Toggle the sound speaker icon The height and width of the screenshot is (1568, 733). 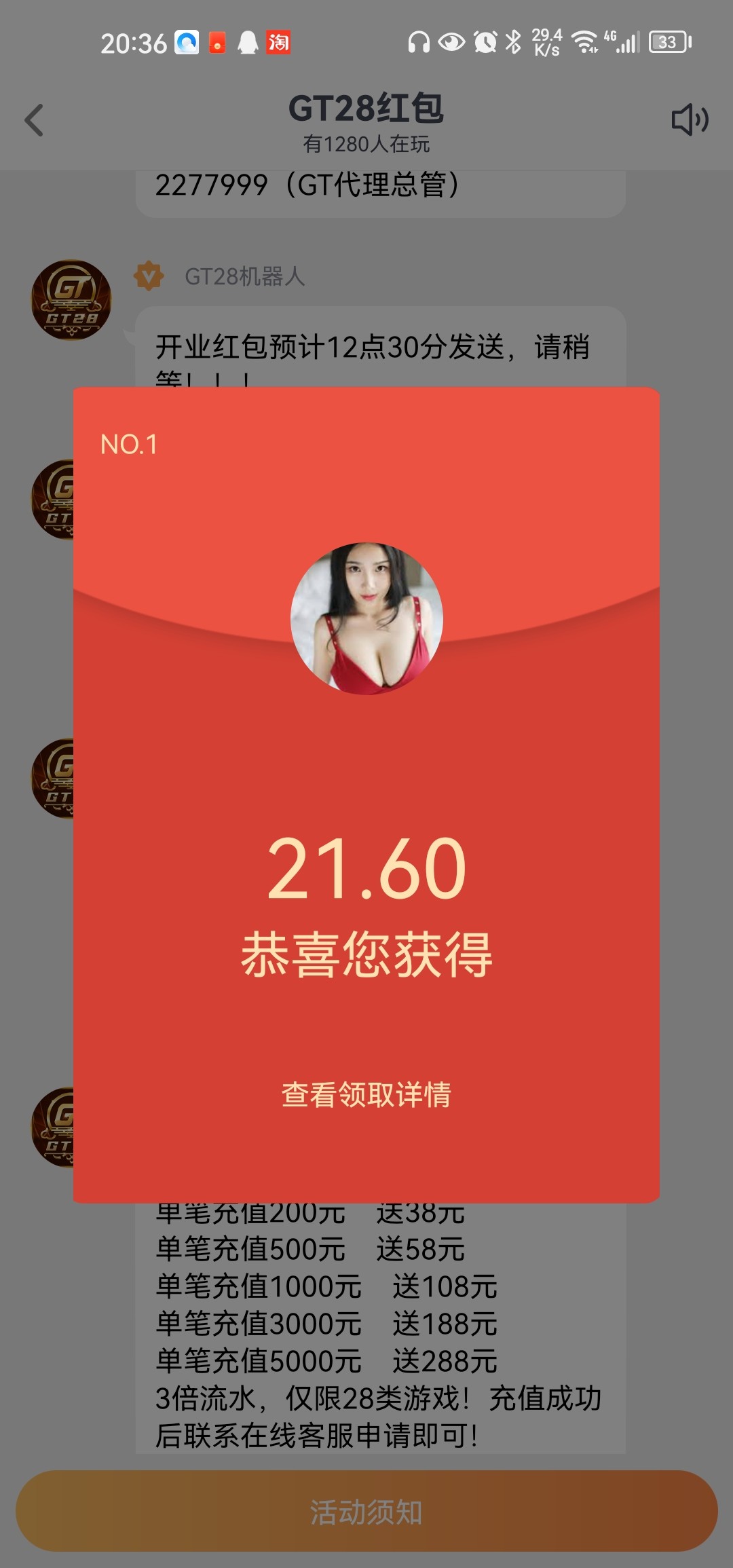pos(690,120)
